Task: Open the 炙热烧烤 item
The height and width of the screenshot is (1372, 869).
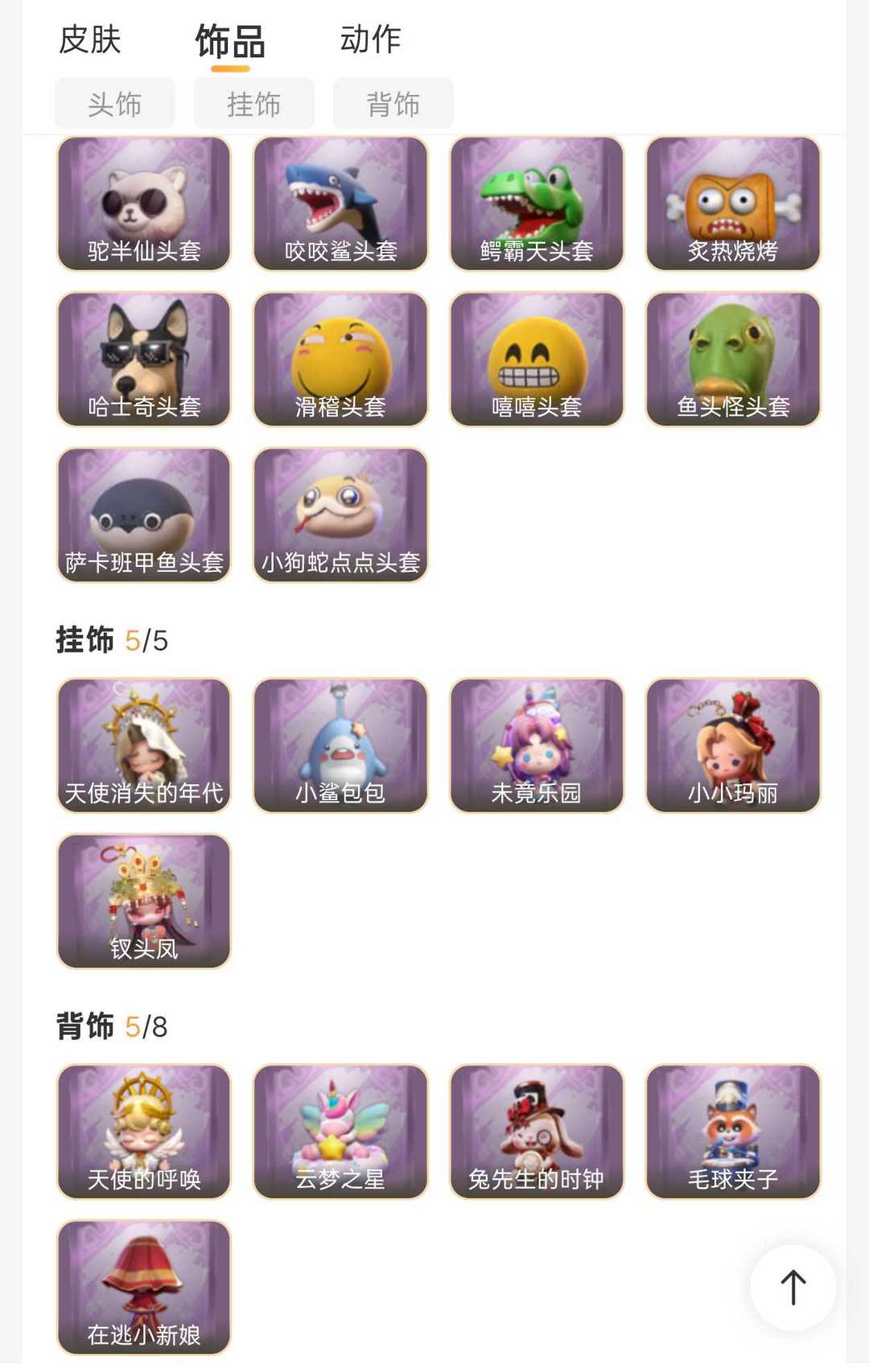Action: 733,203
